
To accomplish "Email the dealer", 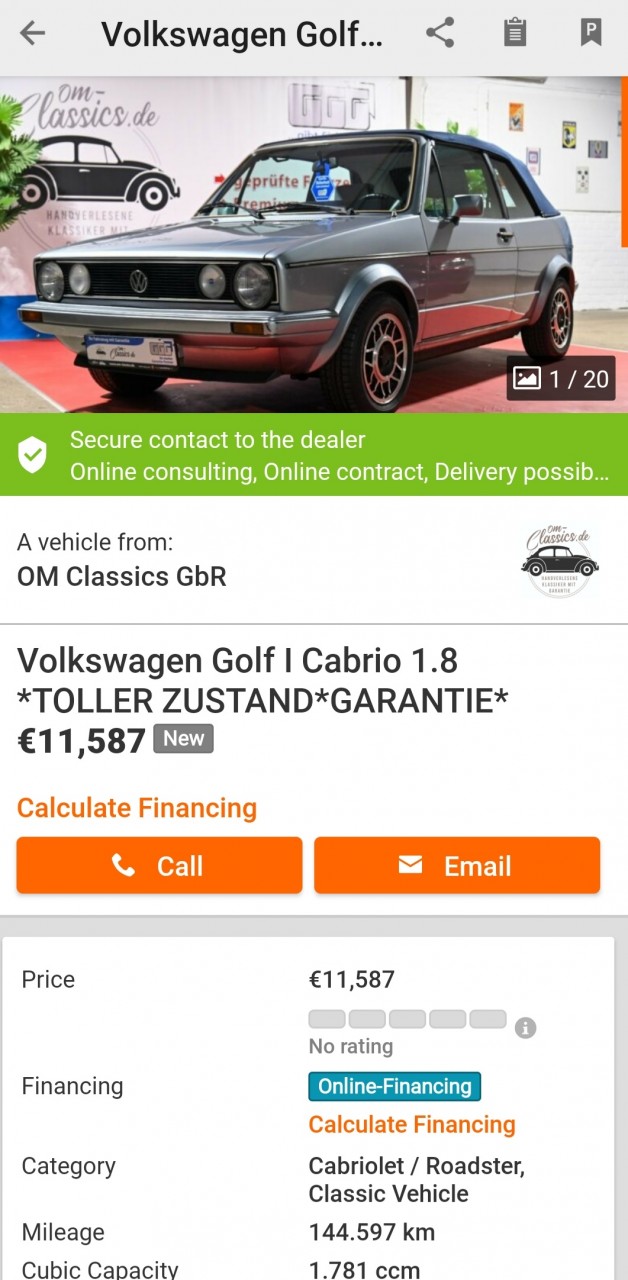I will [457, 865].
